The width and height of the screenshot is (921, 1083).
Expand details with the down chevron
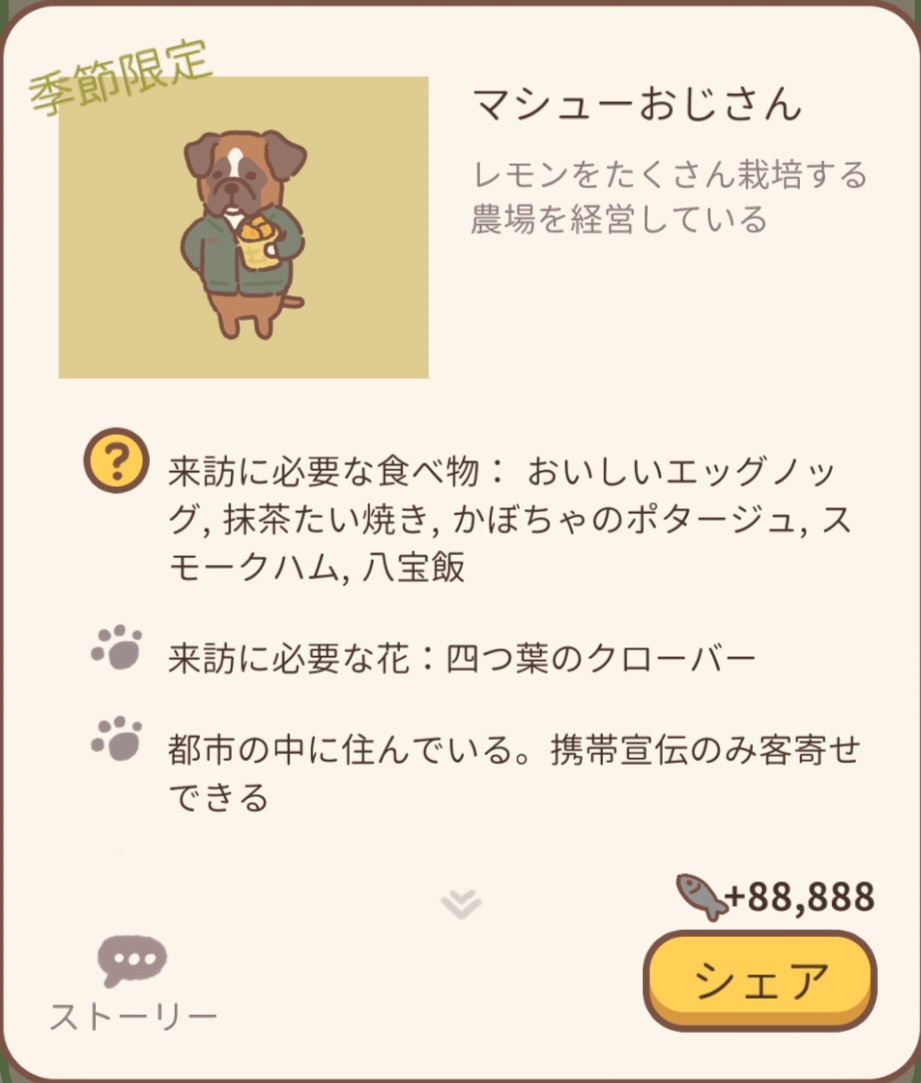coord(461,903)
